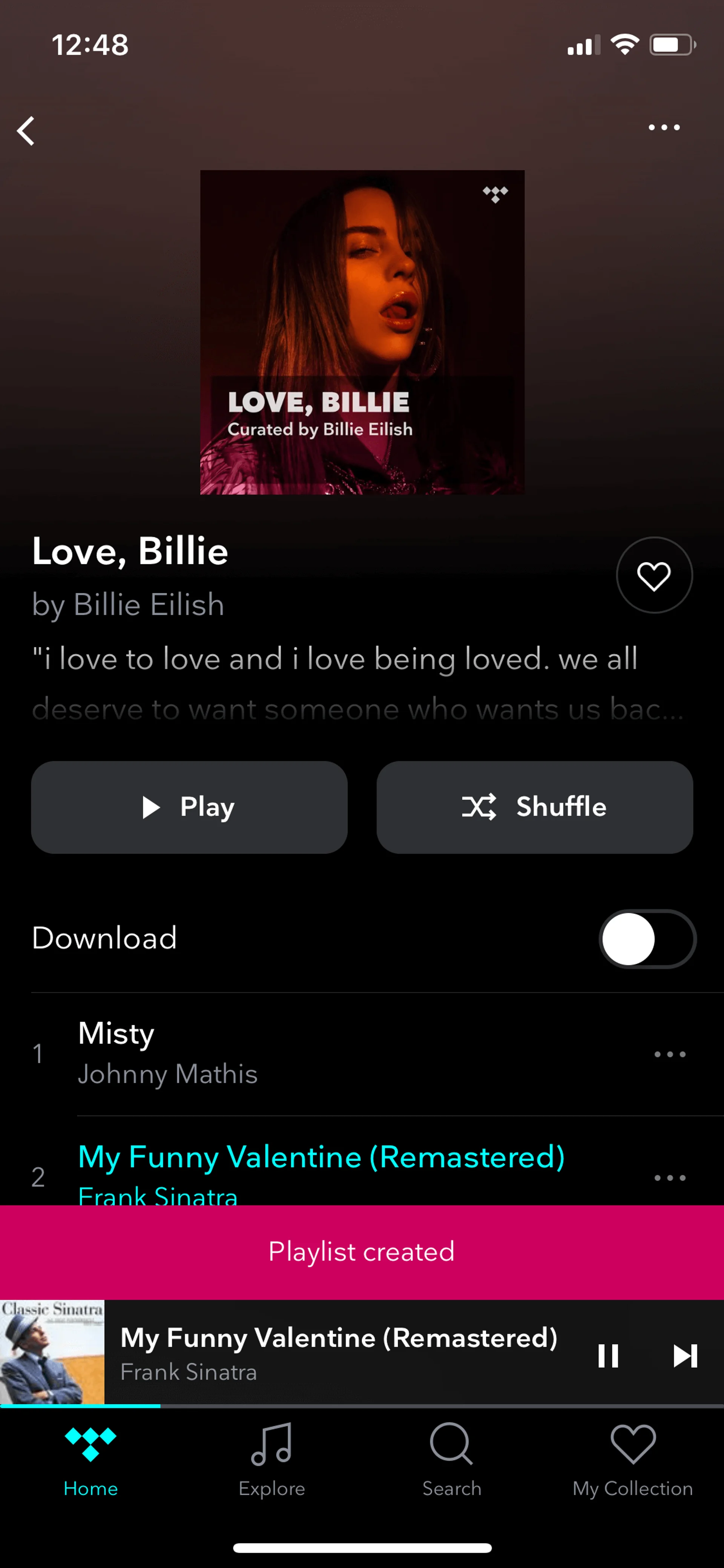Pause the current song
The image size is (724, 1568).
click(608, 1356)
